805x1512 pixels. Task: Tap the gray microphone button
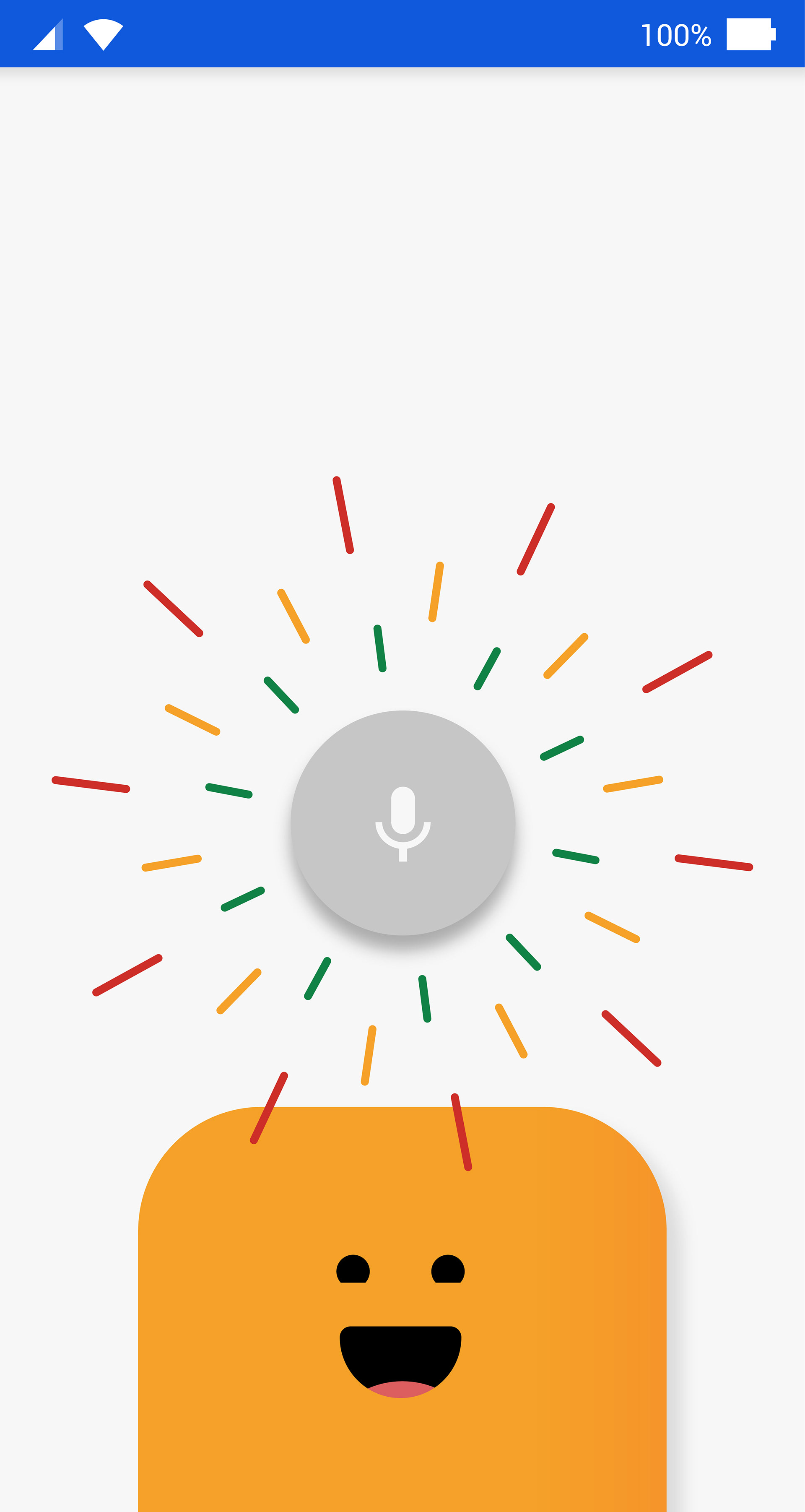(x=403, y=823)
